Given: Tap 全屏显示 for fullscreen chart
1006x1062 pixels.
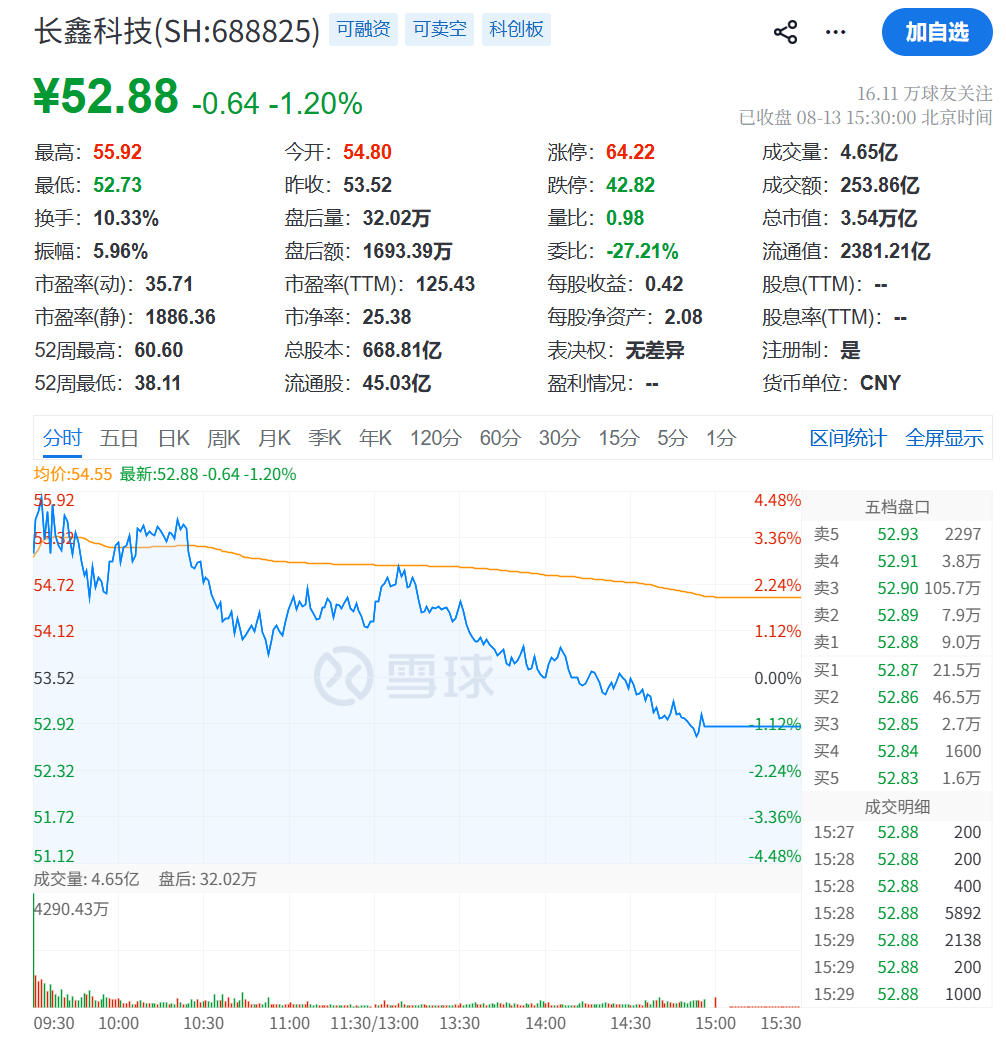Looking at the screenshot, I should coord(944,438).
